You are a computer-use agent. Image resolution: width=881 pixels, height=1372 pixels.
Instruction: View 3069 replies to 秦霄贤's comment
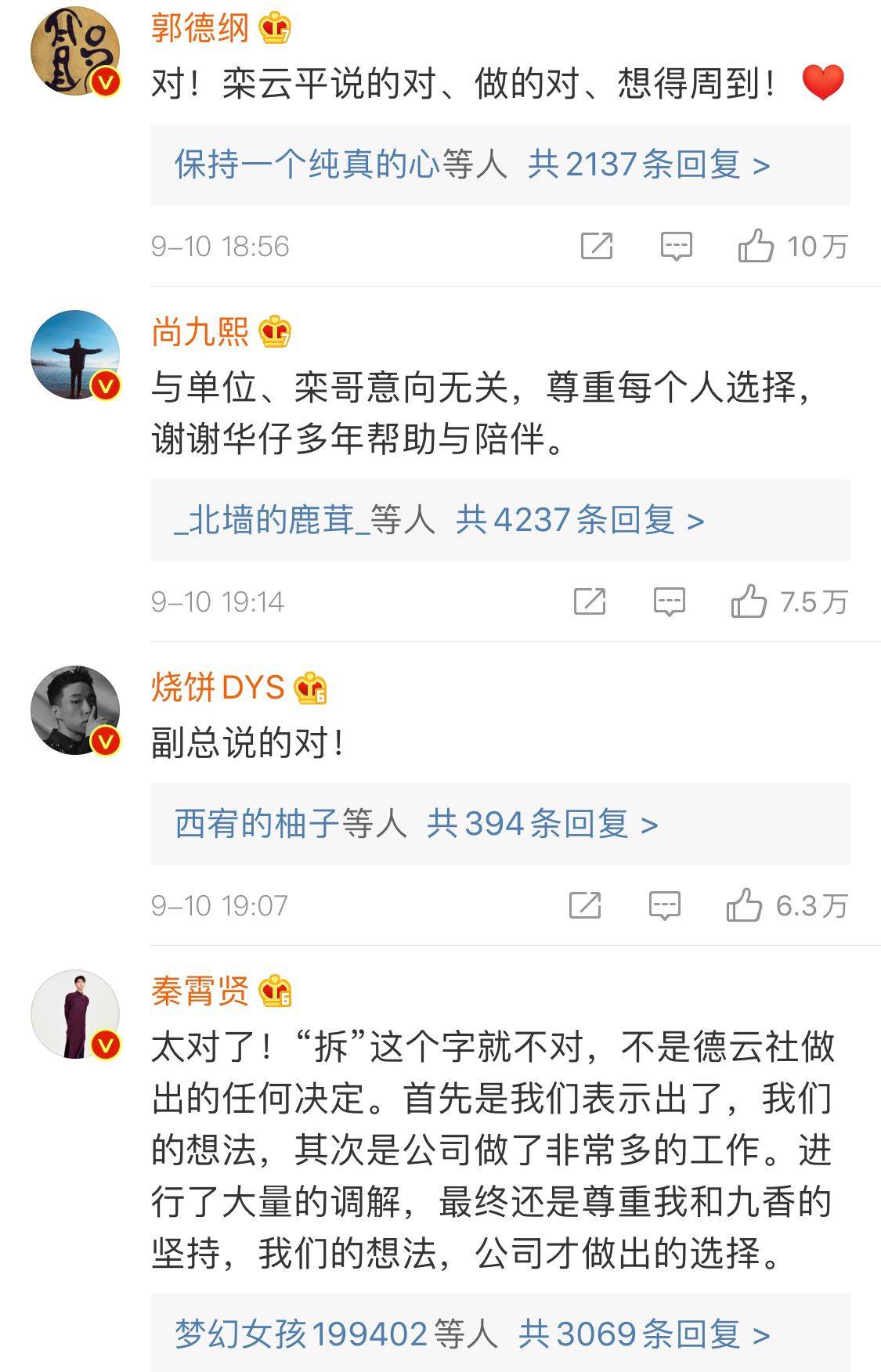click(x=644, y=1334)
